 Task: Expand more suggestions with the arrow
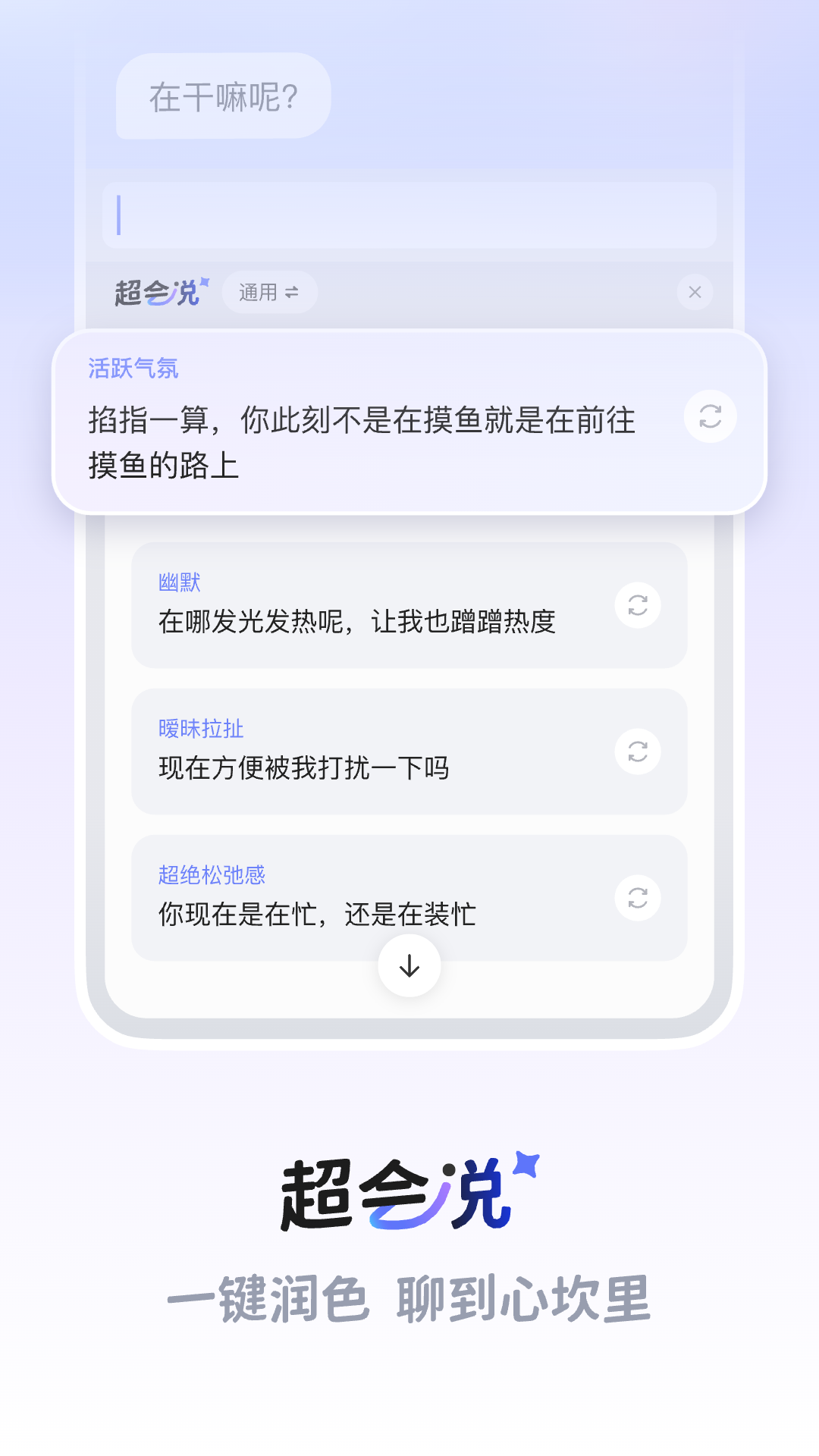409,965
